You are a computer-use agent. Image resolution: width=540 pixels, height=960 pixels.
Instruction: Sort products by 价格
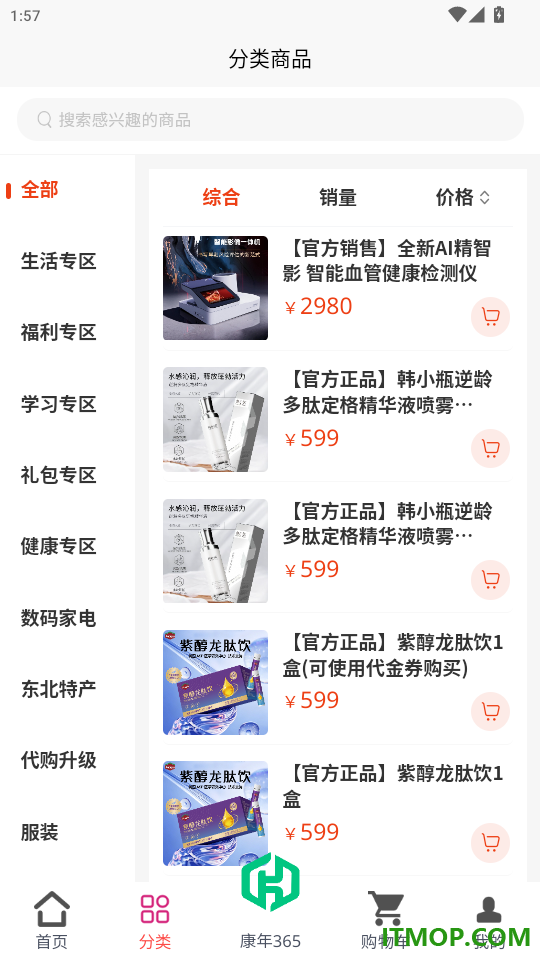pyautogui.click(x=462, y=197)
